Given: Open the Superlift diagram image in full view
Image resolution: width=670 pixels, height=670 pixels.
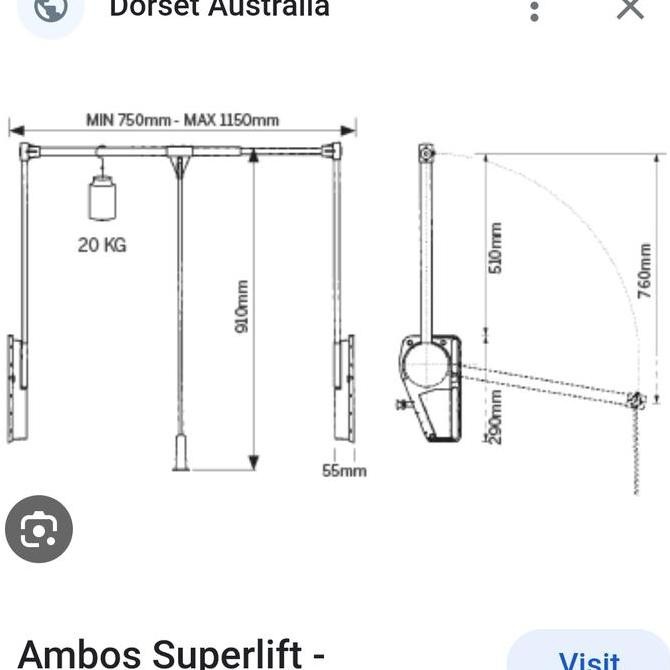Looking at the screenshot, I should point(335,300).
